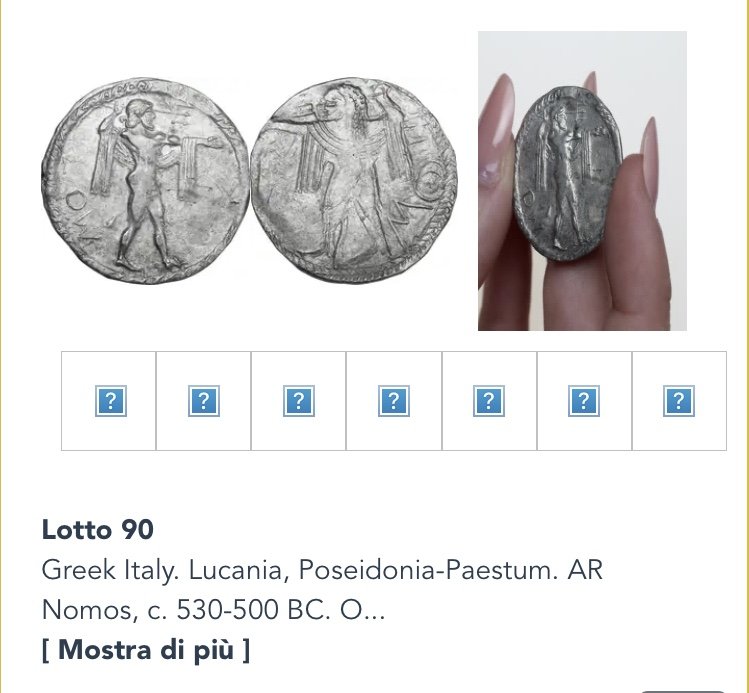Select the third placeholder thumbnail
Image resolution: width=749 pixels, height=693 pixels.
(x=298, y=401)
